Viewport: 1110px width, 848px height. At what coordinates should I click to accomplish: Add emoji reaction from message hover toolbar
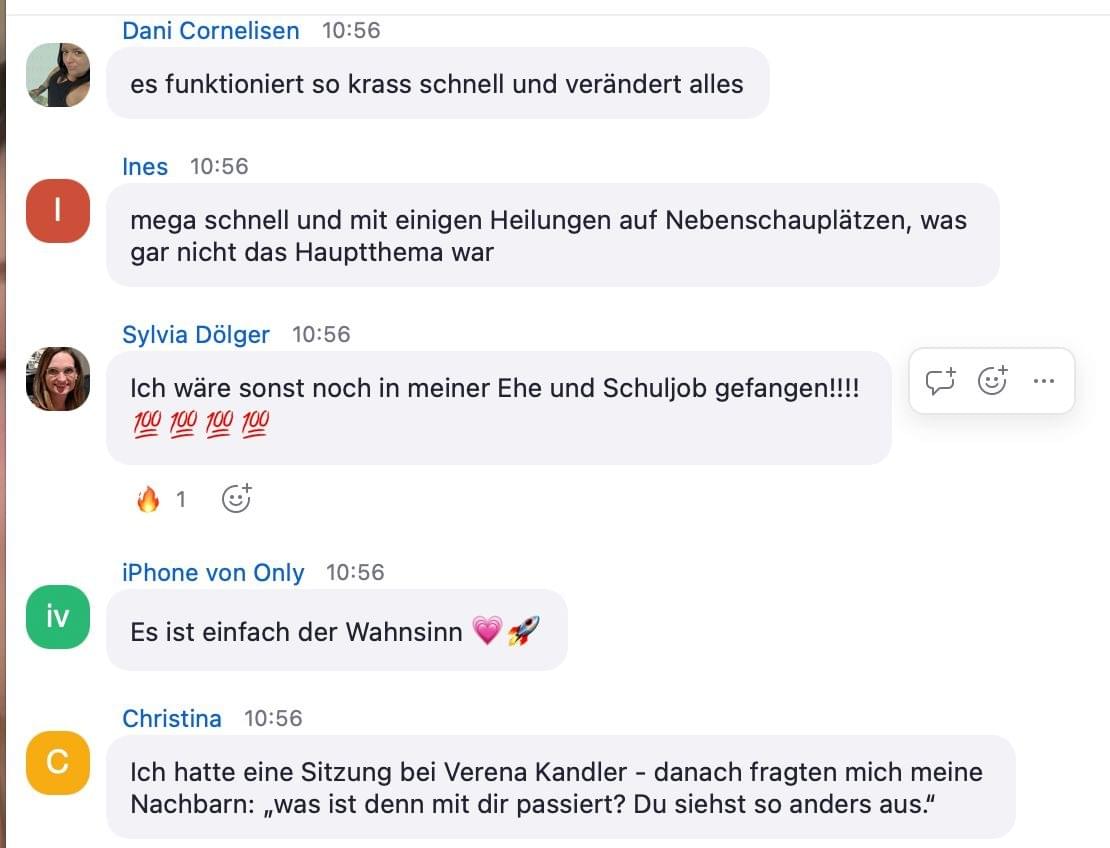992,381
